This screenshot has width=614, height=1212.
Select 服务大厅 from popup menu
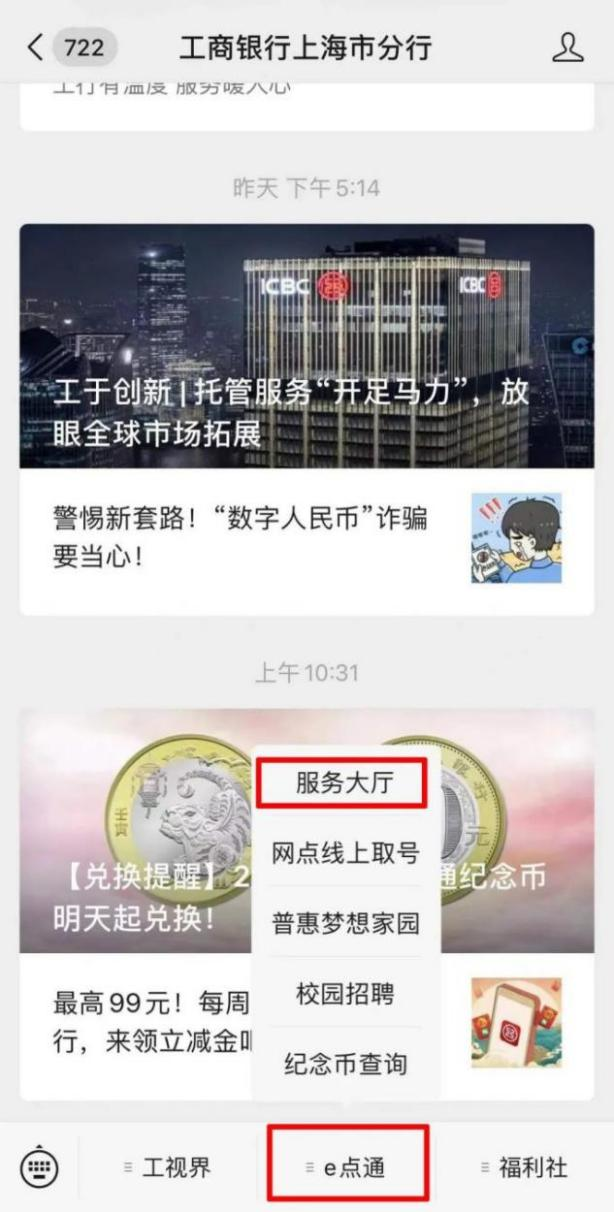(343, 783)
